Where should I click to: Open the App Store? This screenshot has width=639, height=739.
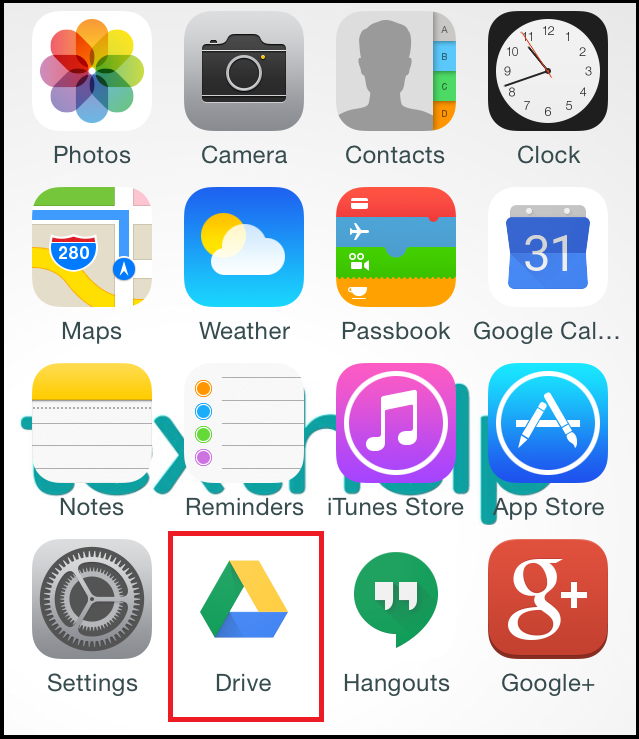(x=548, y=423)
